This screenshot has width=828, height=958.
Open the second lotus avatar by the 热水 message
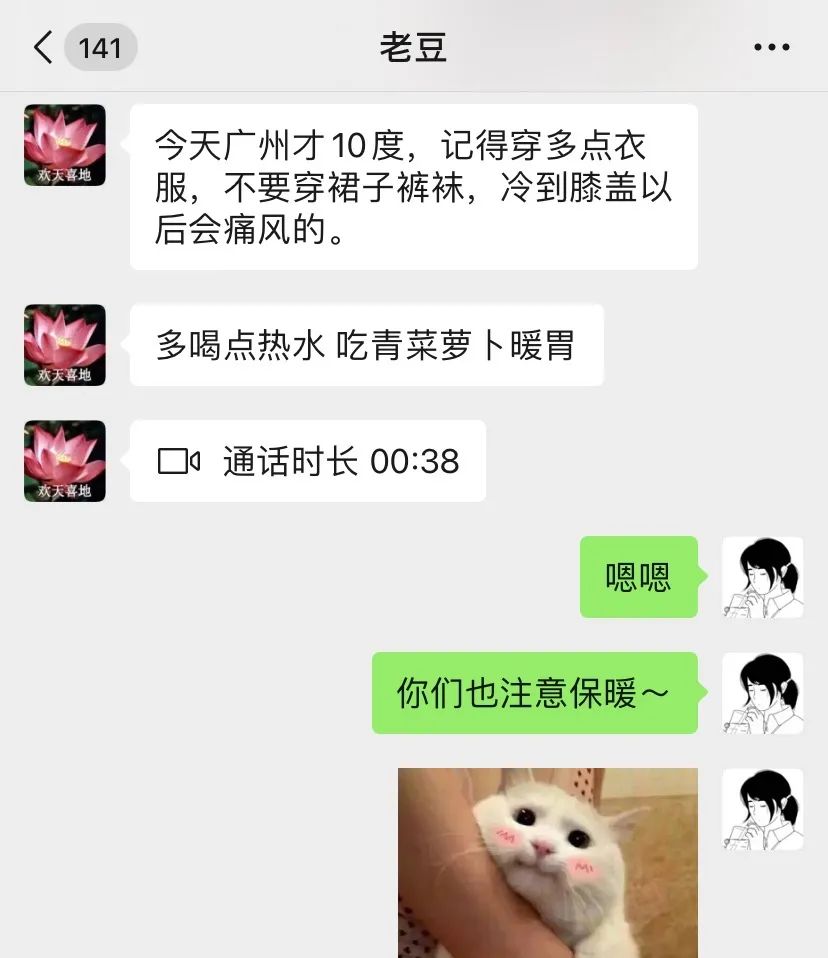pyautogui.click(x=64, y=344)
